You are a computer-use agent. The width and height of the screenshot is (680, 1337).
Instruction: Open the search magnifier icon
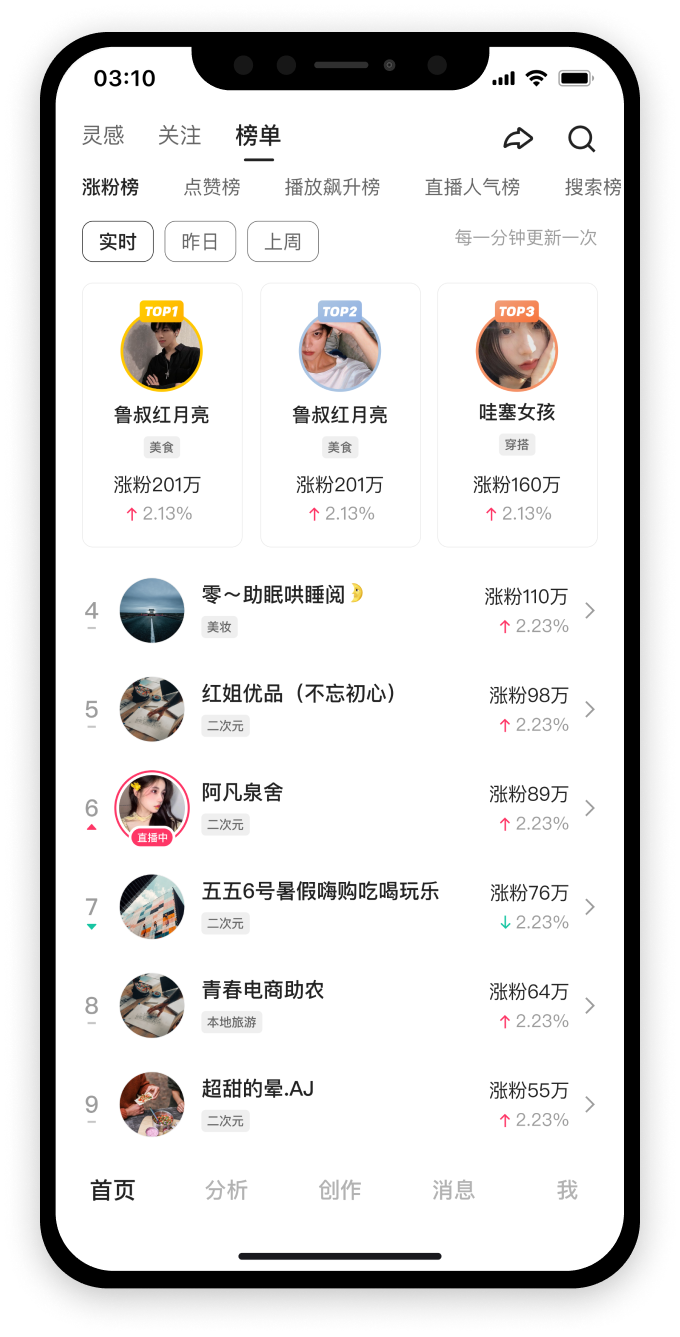click(x=581, y=138)
